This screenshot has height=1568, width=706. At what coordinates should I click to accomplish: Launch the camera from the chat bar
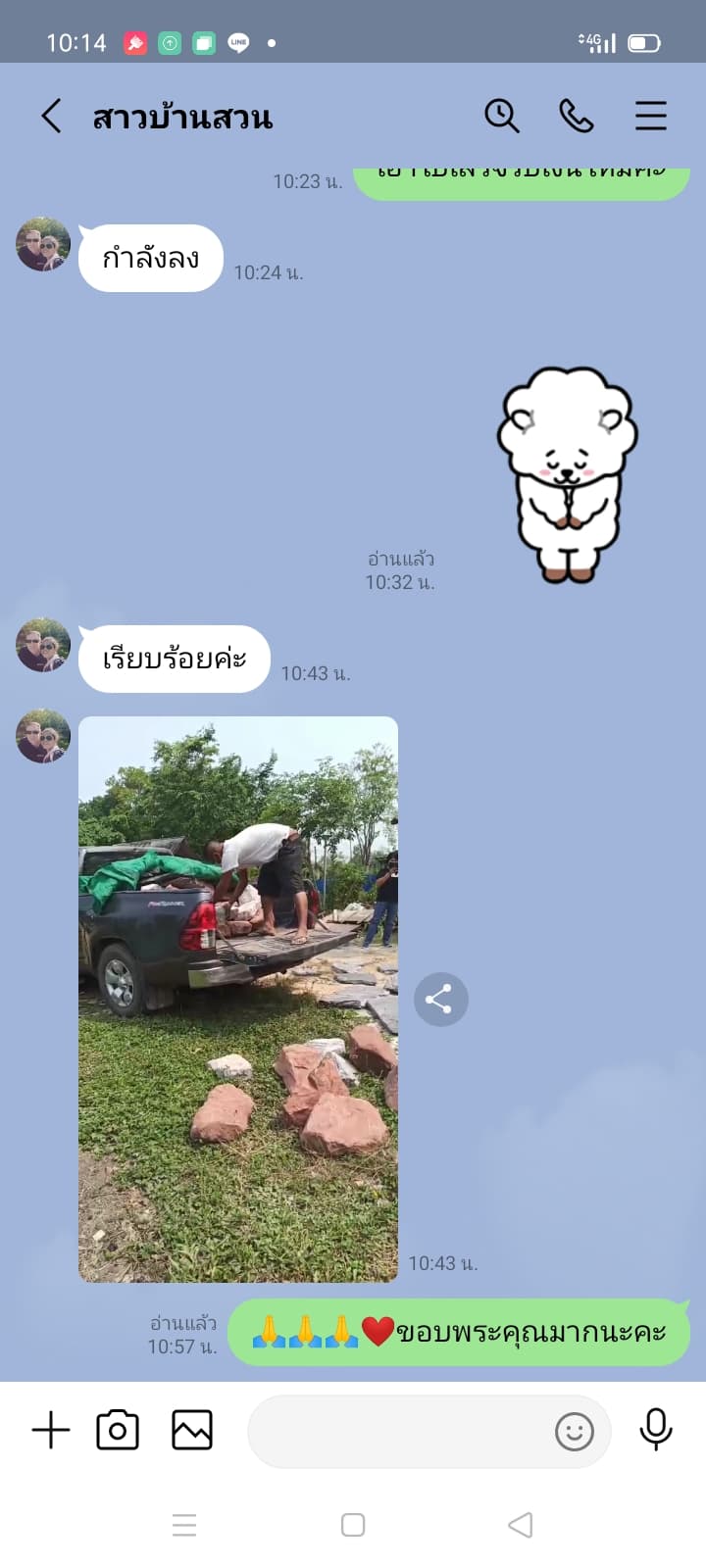click(x=118, y=1430)
